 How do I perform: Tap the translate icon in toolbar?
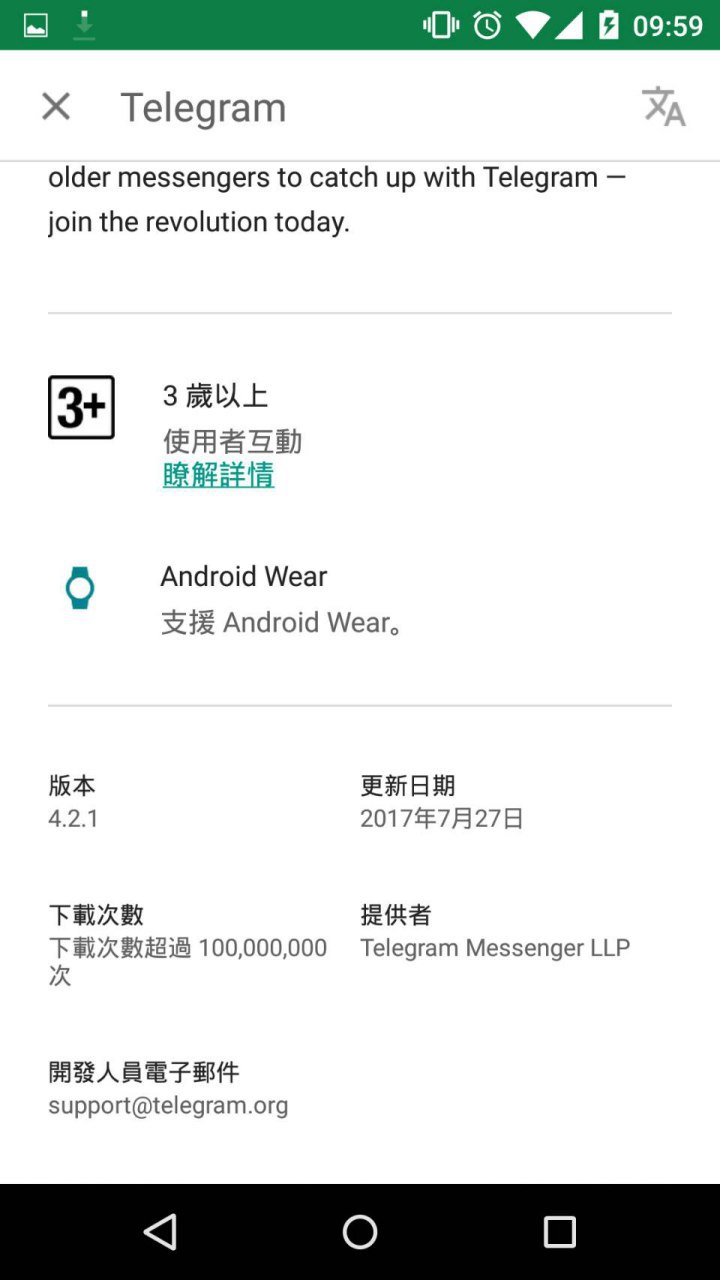coord(663,106)
